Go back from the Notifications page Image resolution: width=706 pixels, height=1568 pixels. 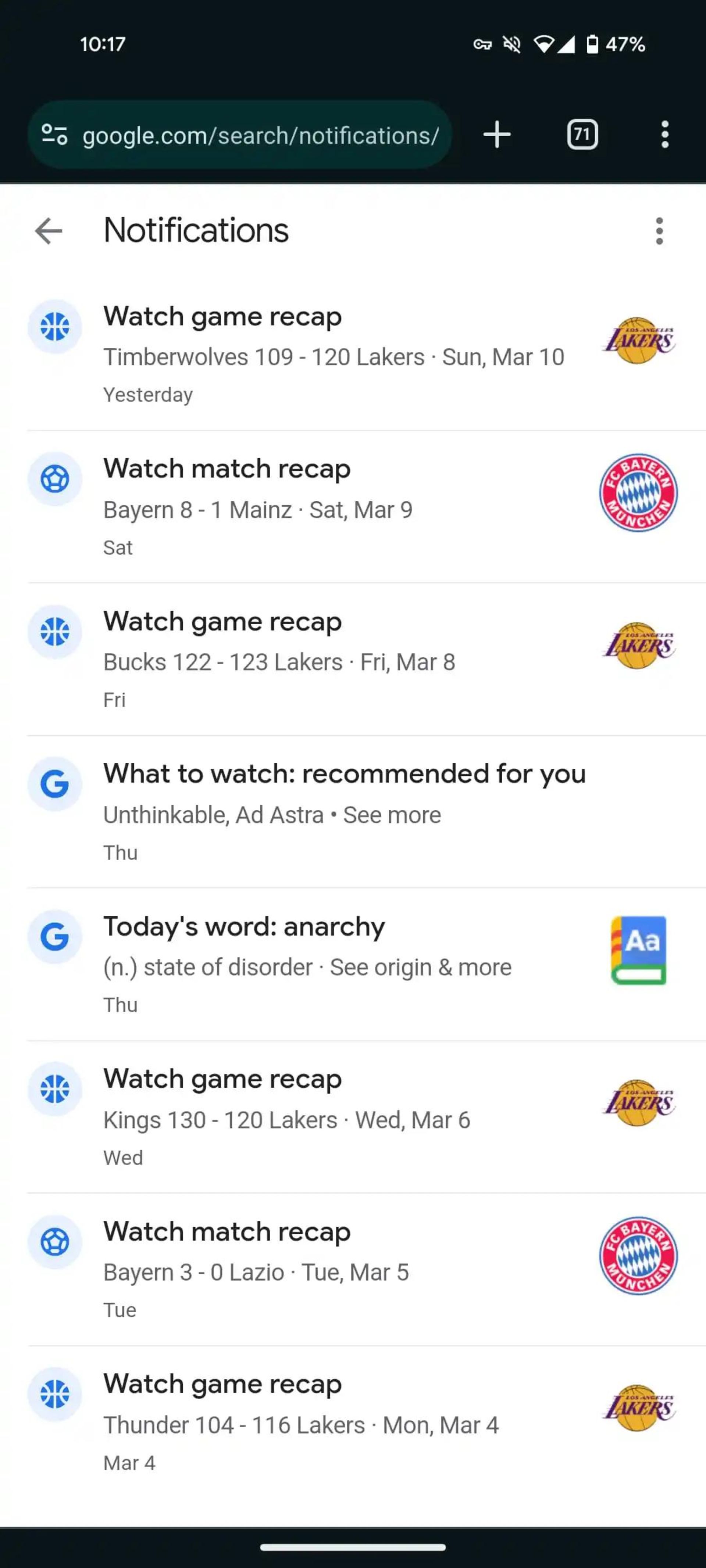pyautogui.click(x=49, y=231)
